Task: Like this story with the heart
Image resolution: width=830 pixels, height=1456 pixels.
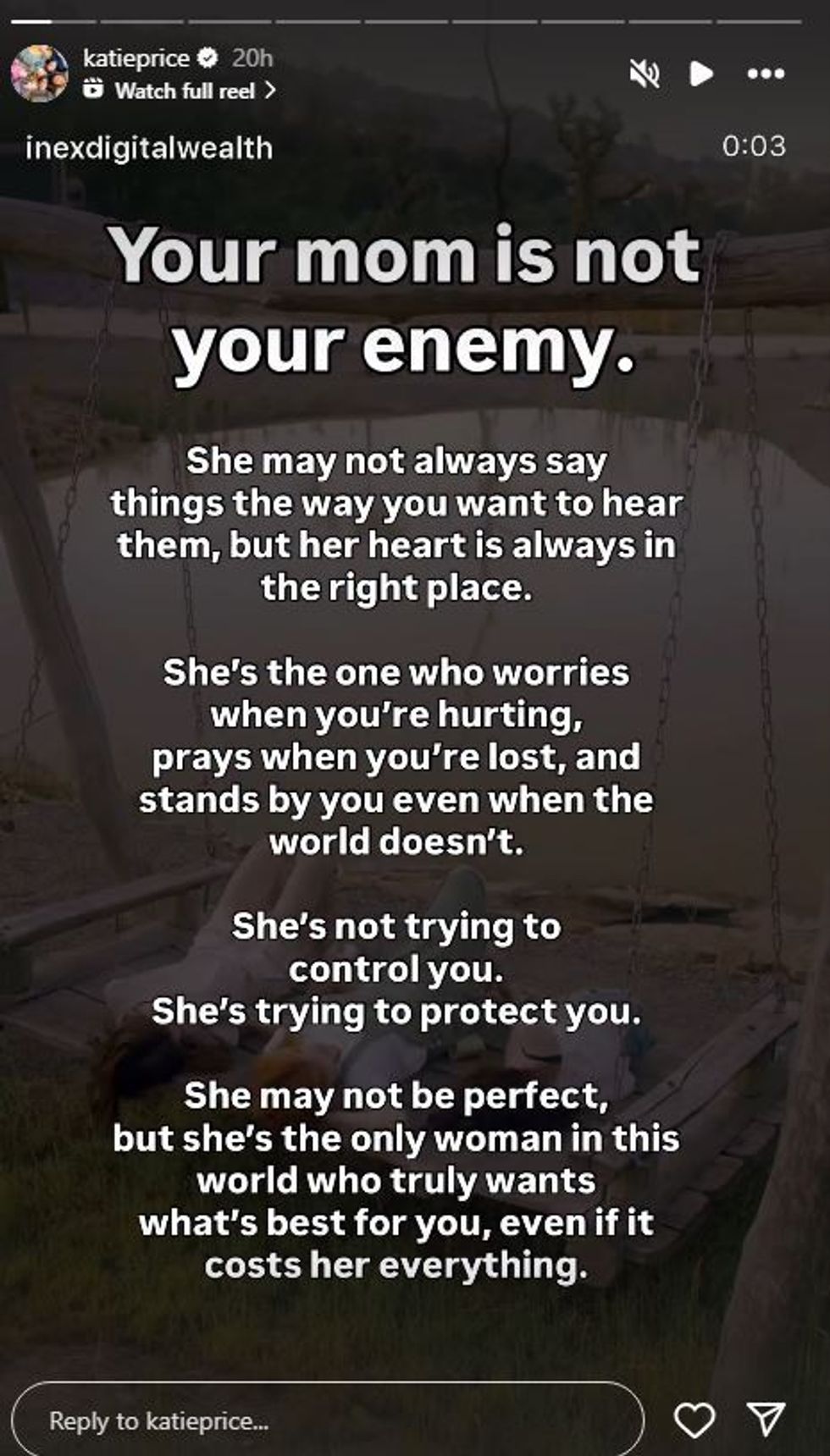Action: pyautogui.click(x=694, y=1420)
